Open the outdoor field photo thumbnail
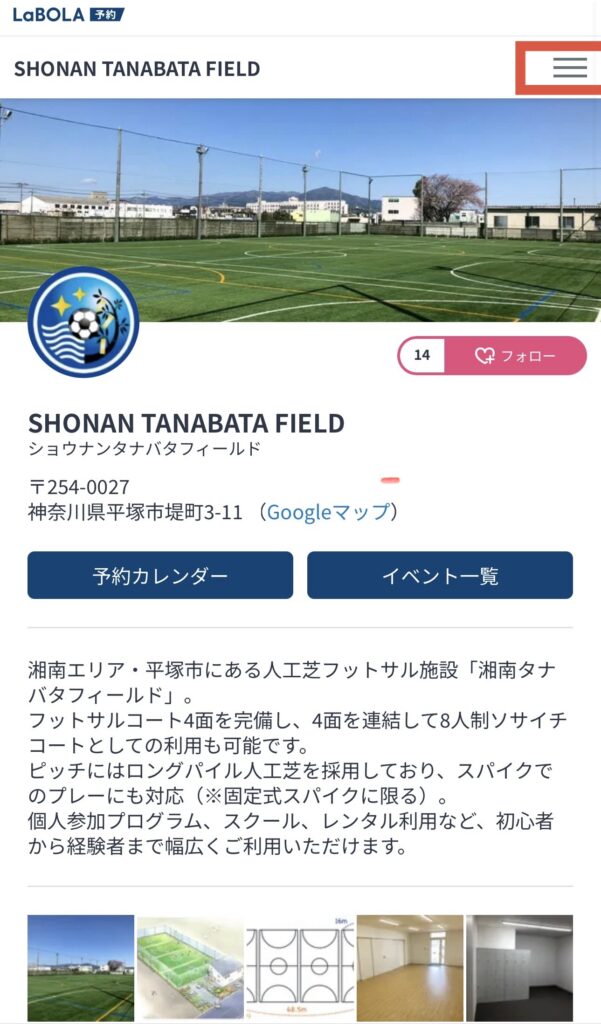The image size is (601, 1024). [x=80, y=967]
